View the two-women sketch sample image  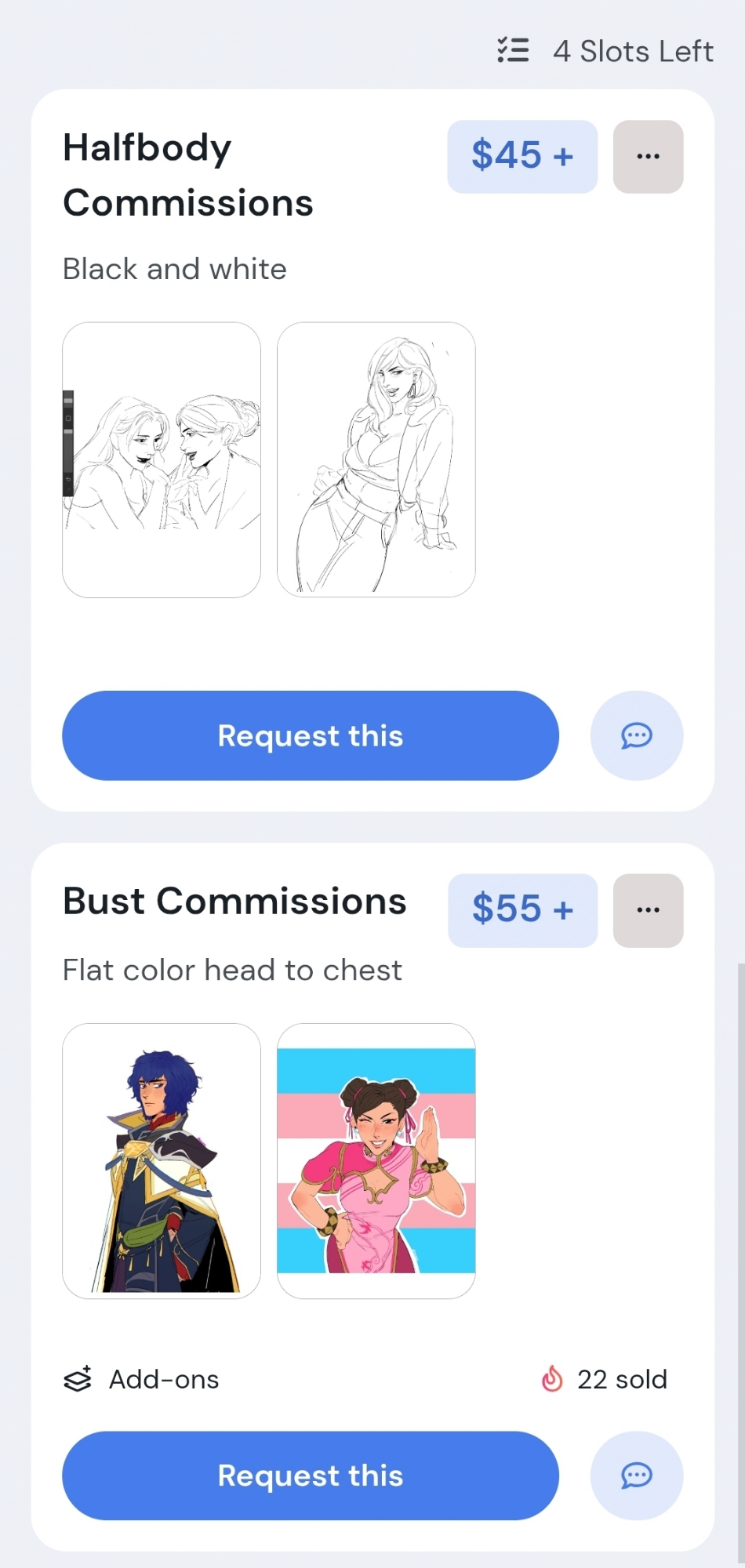pyautogui.click(x=162, y=460)
